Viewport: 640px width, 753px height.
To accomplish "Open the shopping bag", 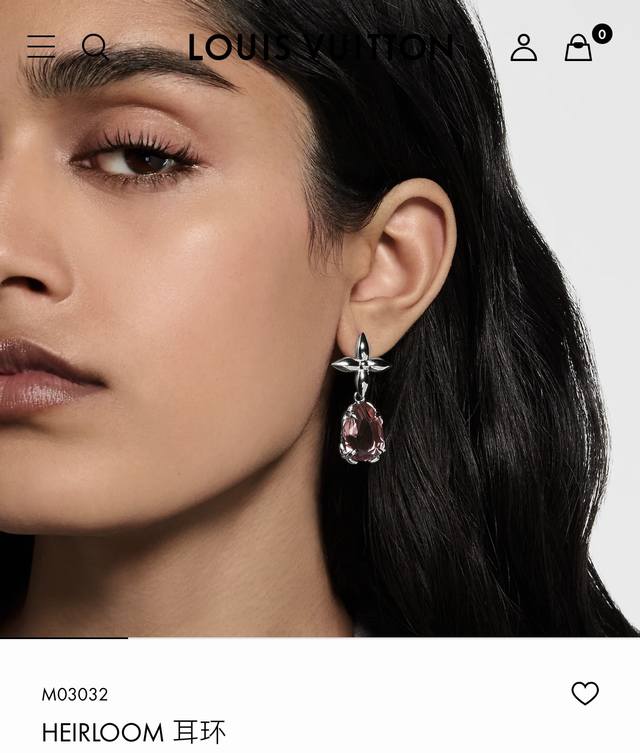I will (579, 47).
